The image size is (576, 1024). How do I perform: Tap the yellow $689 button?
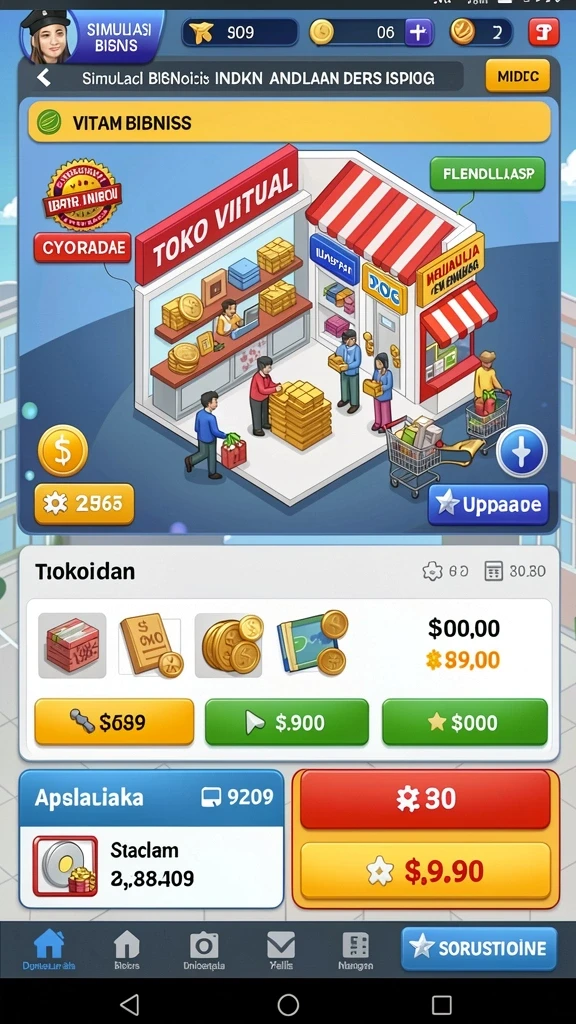(114, 722)
